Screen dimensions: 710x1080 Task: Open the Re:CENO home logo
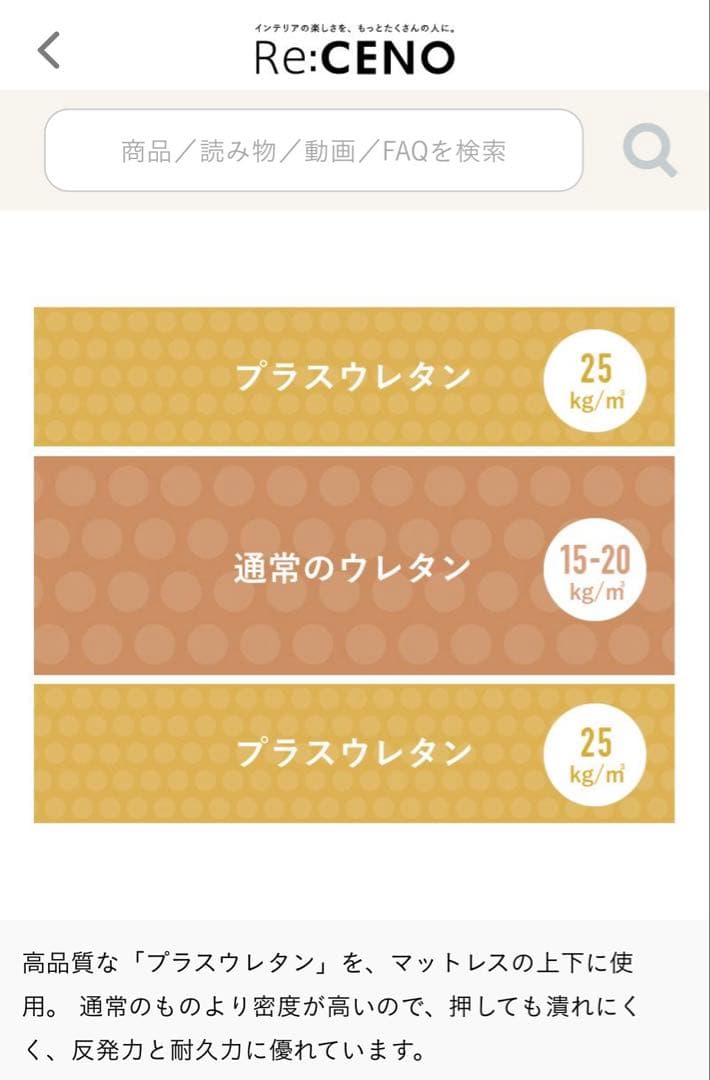[354, 53]
